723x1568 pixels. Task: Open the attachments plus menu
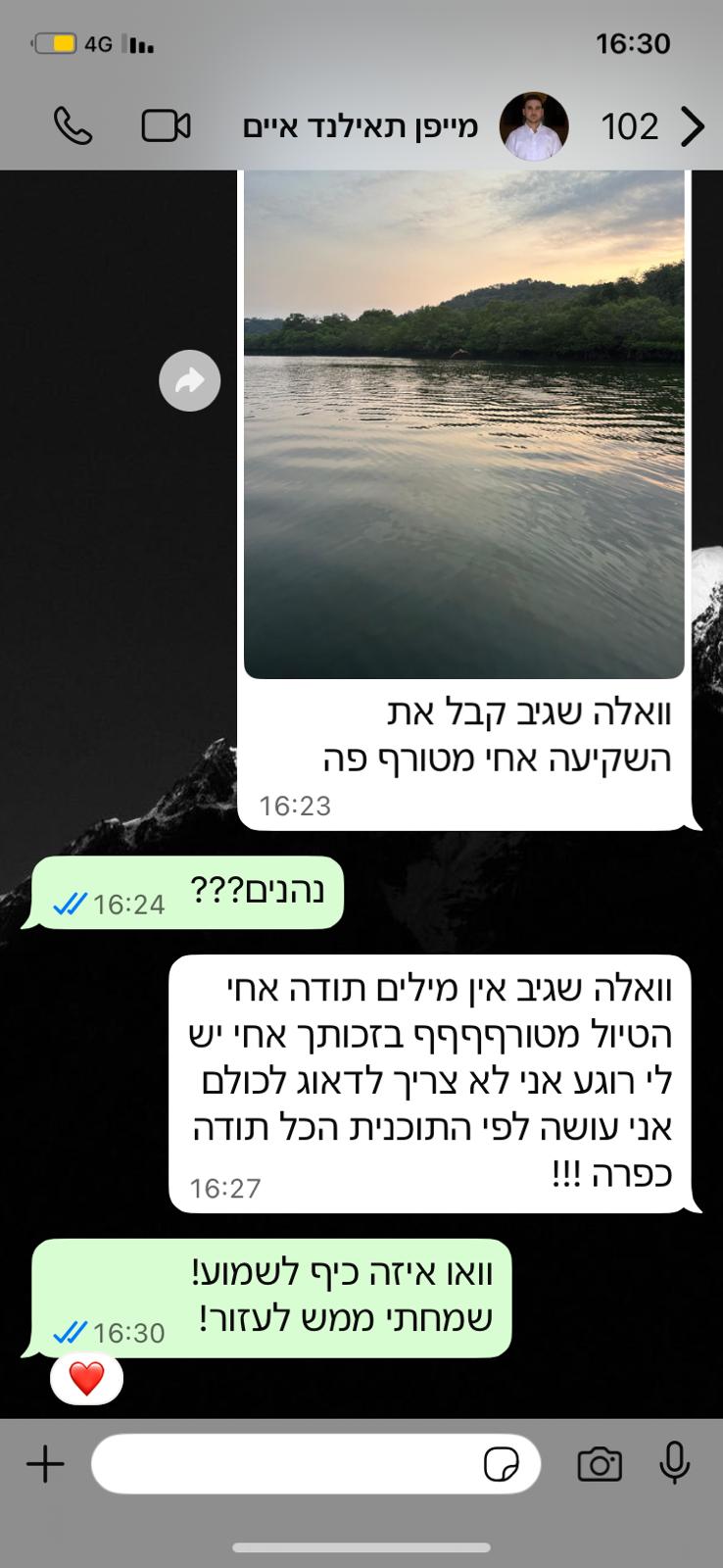(x=45, y=1465)
